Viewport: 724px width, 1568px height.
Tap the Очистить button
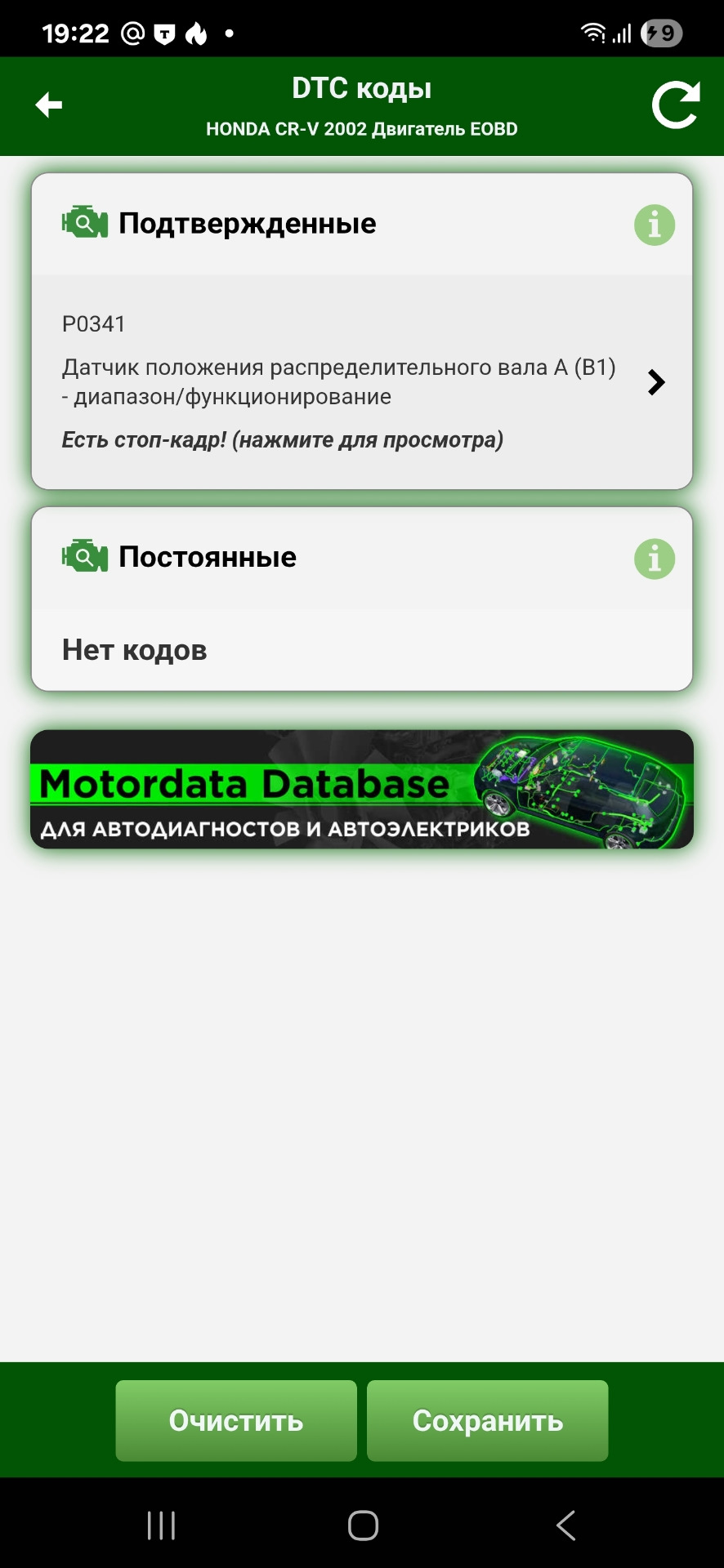pos(236,1420)
